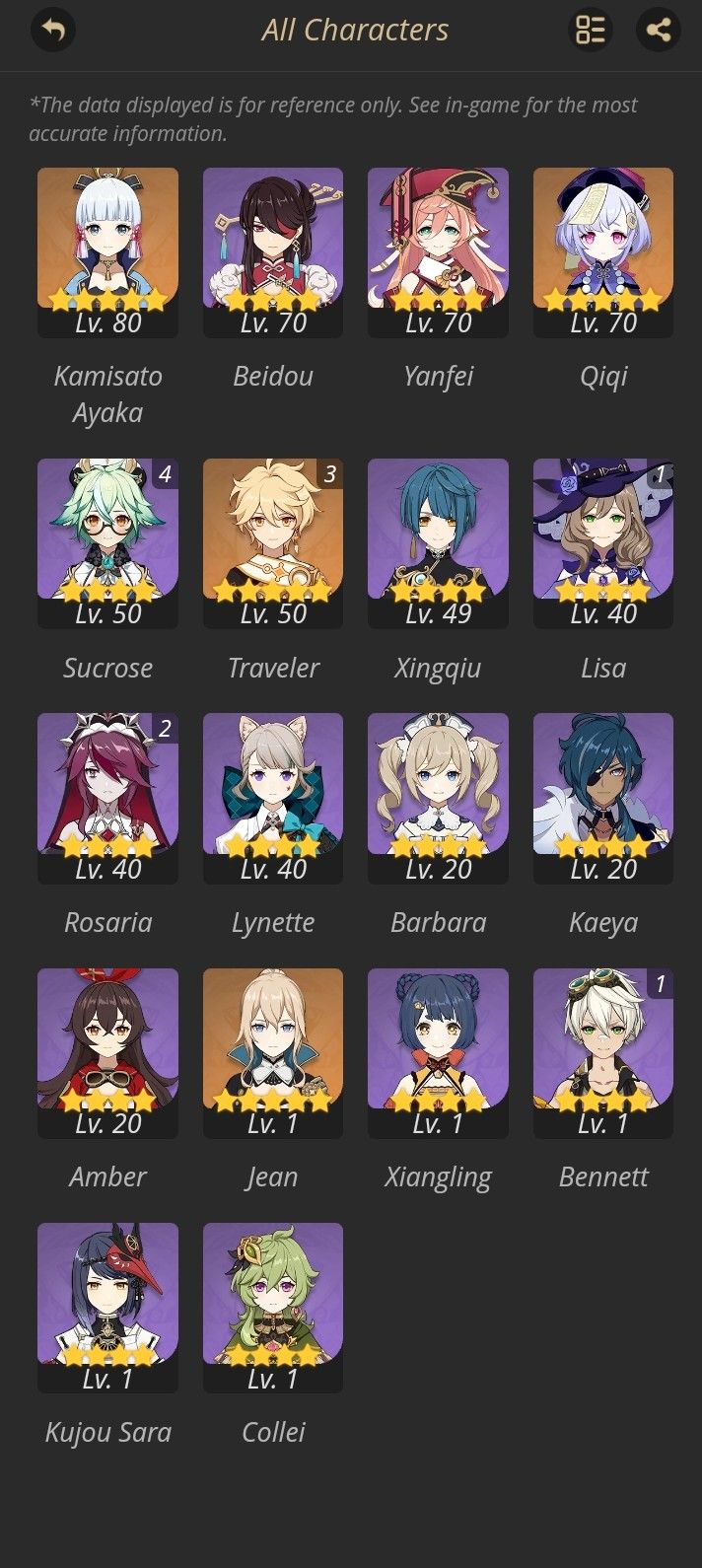
Task: Select the Yanfei character tile
Action: (438, 251)
